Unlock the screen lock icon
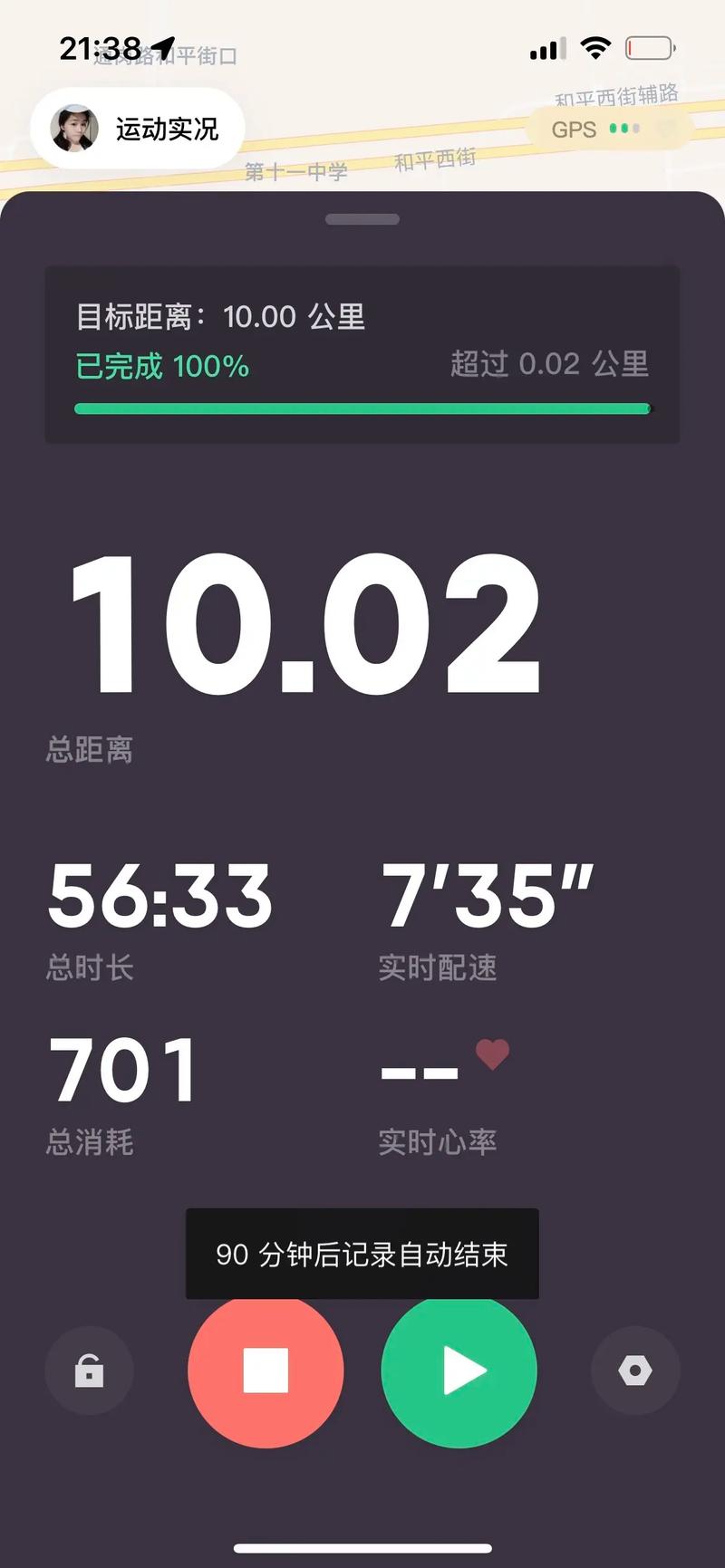The image size is (725, 1568). coord(89,1371)
